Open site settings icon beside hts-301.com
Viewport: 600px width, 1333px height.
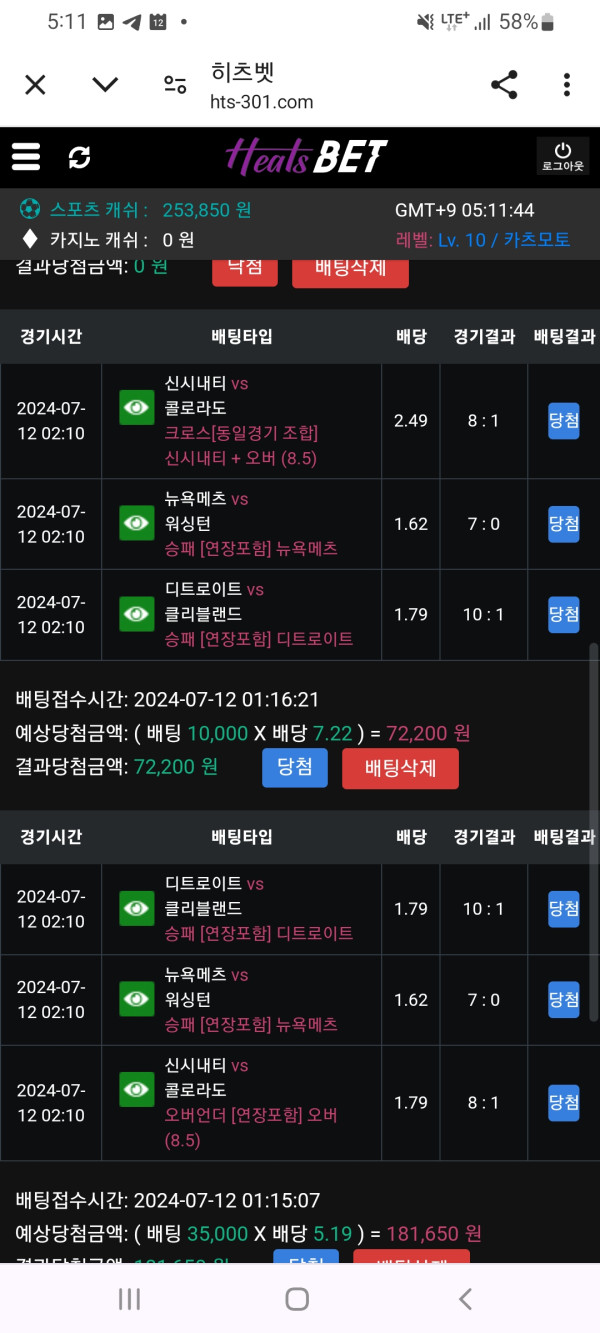click(x=176, y=85)
